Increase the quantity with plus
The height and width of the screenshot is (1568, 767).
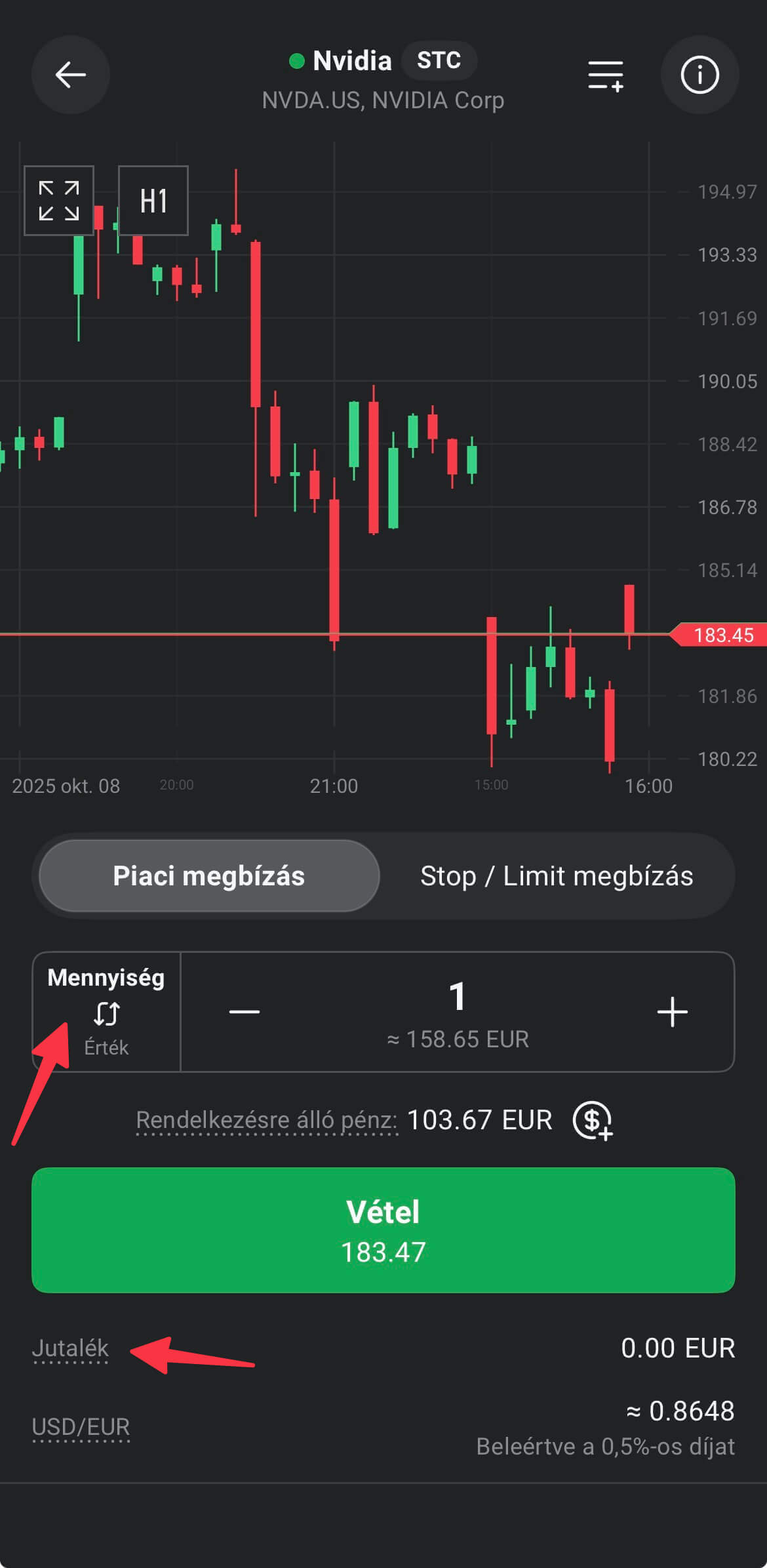[672, 1012]
